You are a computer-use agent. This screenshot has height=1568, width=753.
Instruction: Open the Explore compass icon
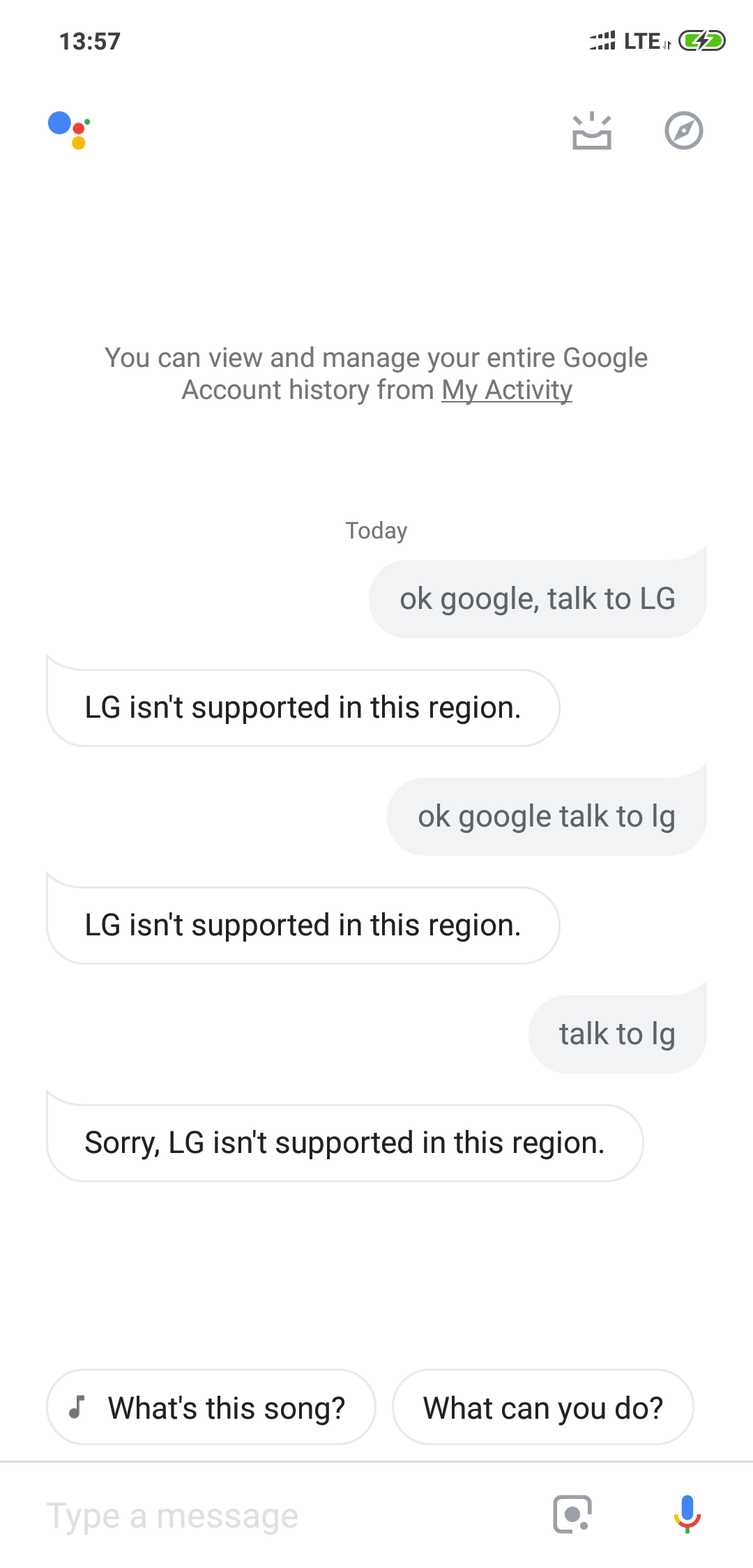coord(683,130)
